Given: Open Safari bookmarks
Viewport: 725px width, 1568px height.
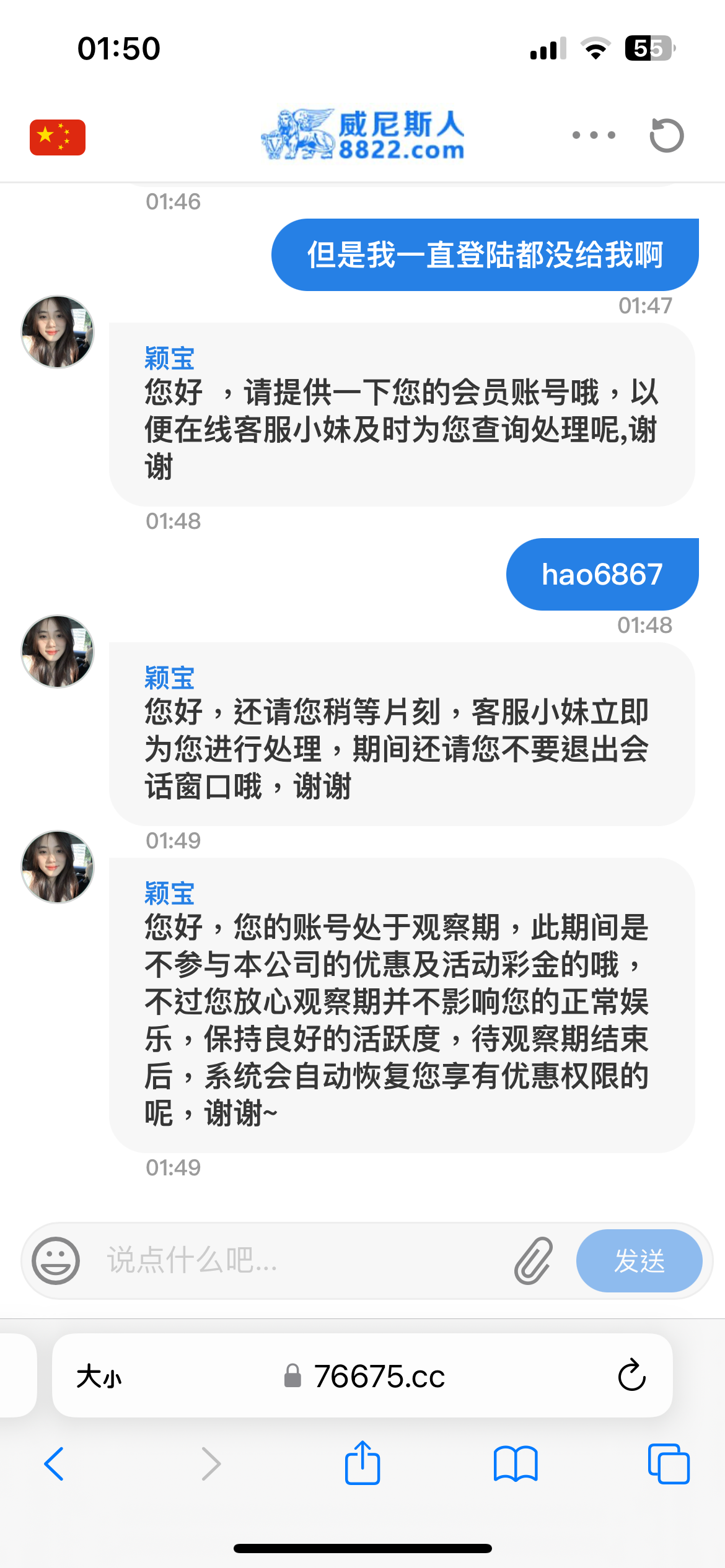Looking at the screenshot, I should click(x=516, y=1464).
